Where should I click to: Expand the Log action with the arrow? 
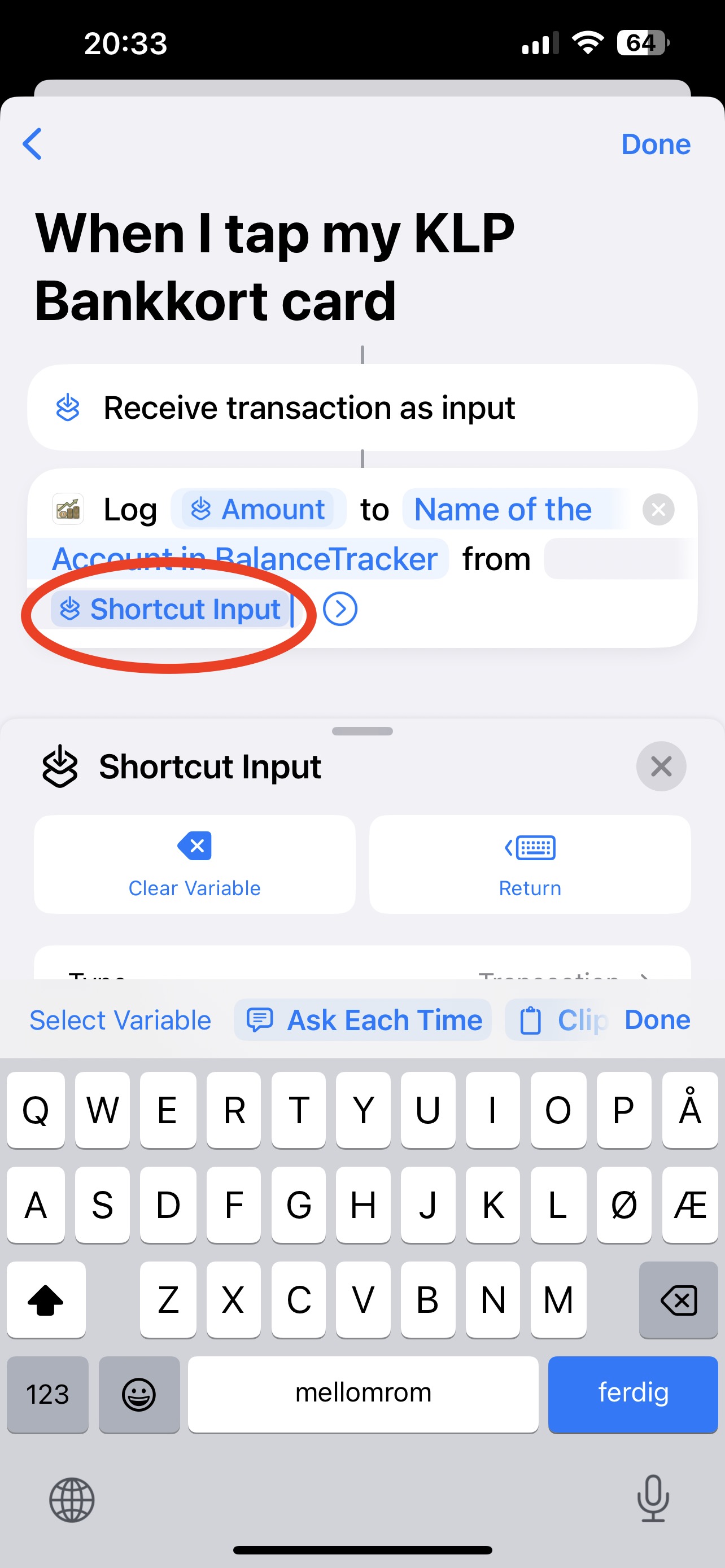340,608
